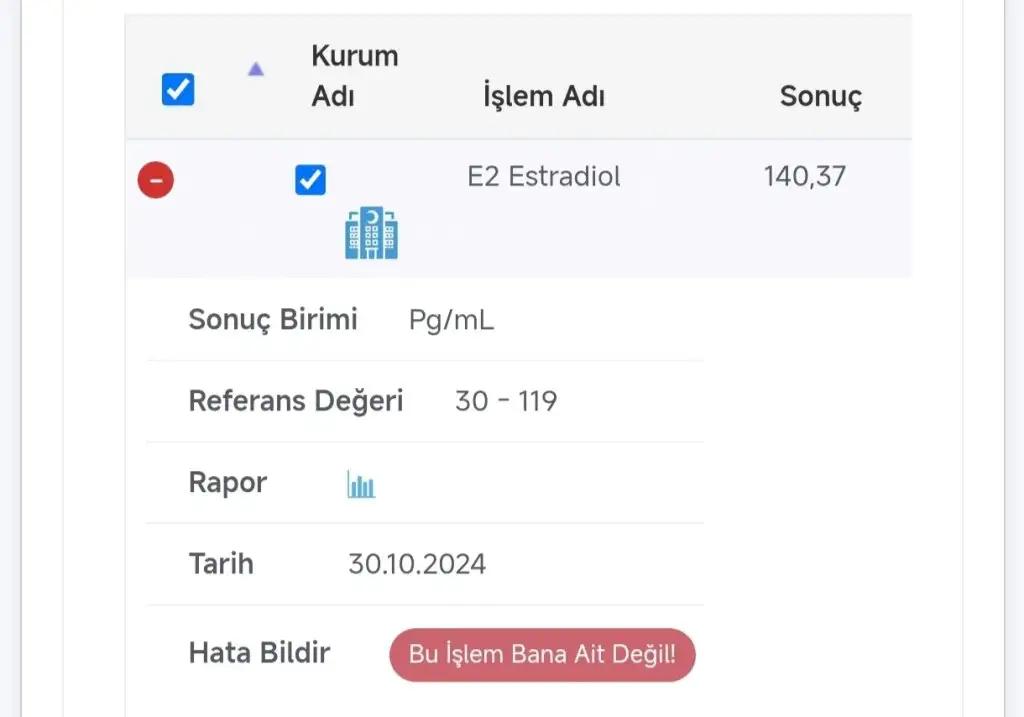The height and width of the screenshot is (717, 1024).
Task: Collapse the E2 Estradiol row details
Action: pyautogui.click(x=156, y=180)
